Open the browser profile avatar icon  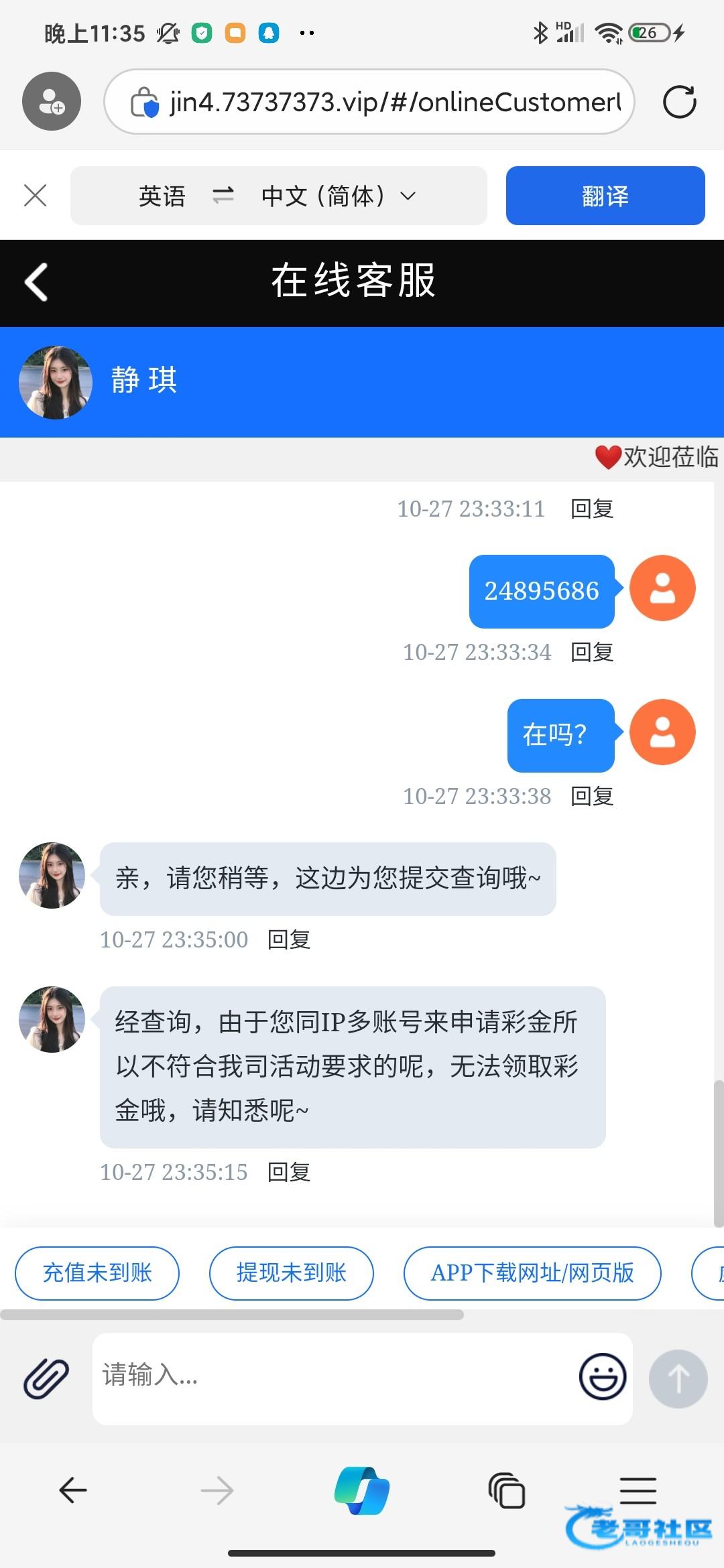(52, 102)
